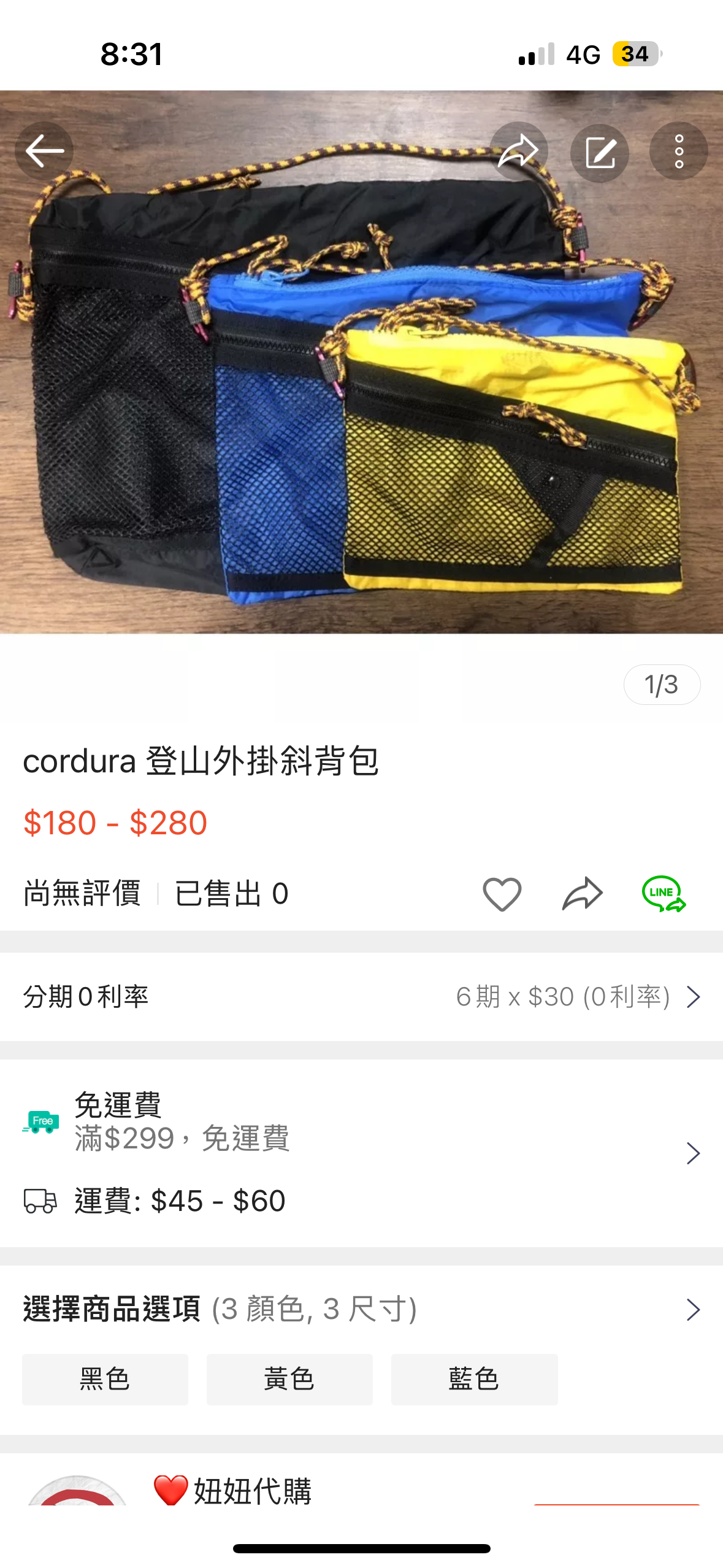Open the 妞妞代購 seller shop

coord(252,1491)
